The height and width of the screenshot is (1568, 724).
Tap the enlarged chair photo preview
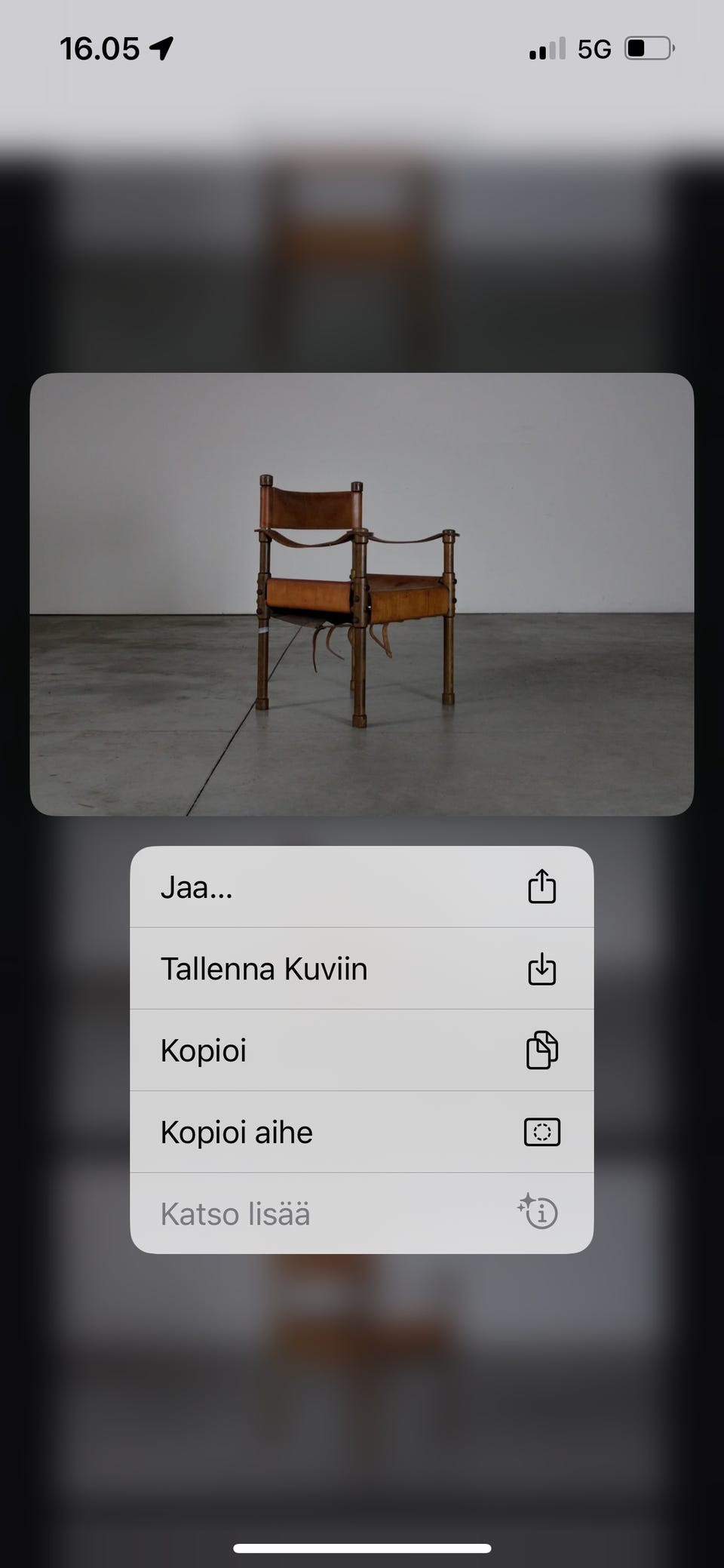pyautogui.click(x=362, y=592)
